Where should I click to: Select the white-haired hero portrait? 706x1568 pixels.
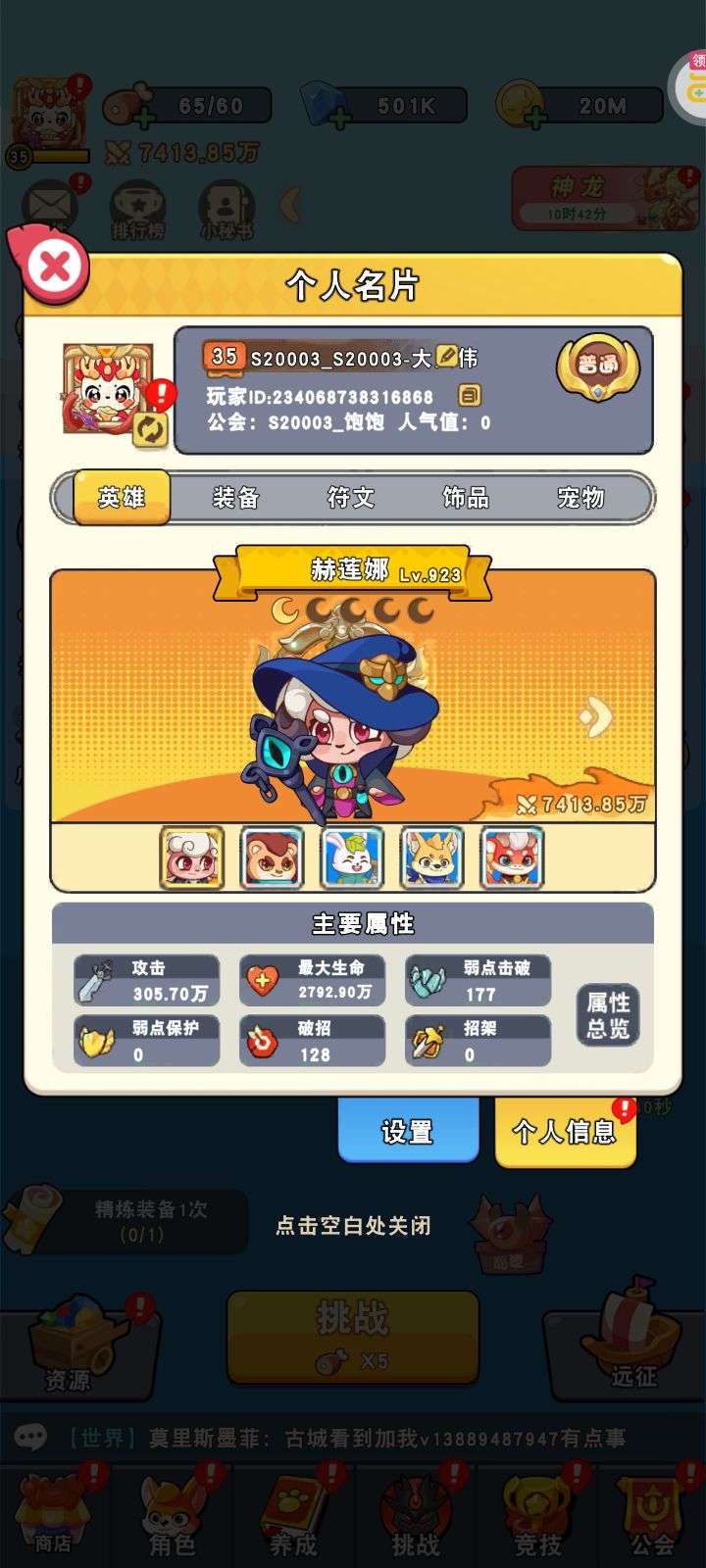192,857
